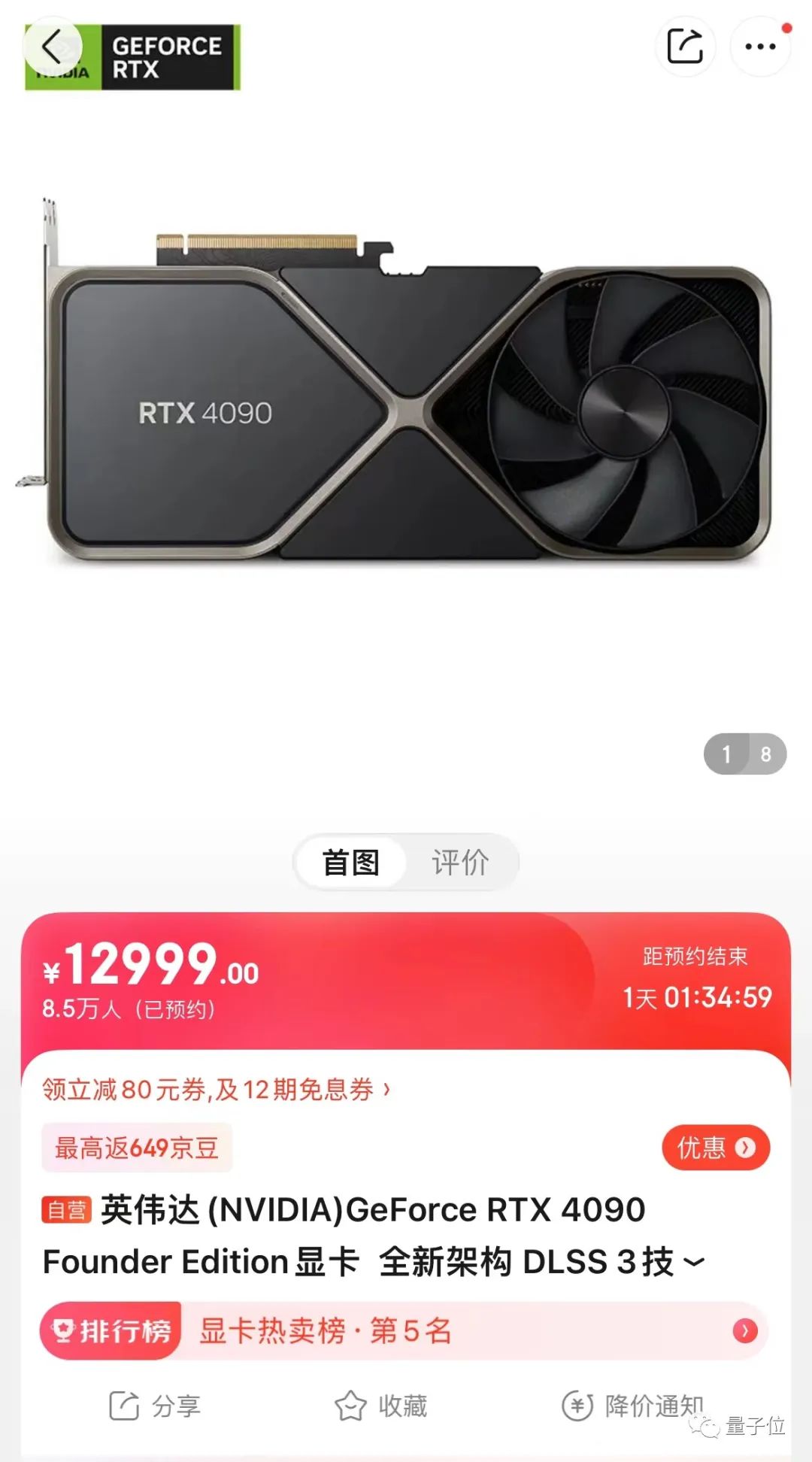Image resolution: width=812 pixels, height=1462 pixels.
Task: Open the 领立减80元券 coupon link
Action: [x=216, y=1089]
